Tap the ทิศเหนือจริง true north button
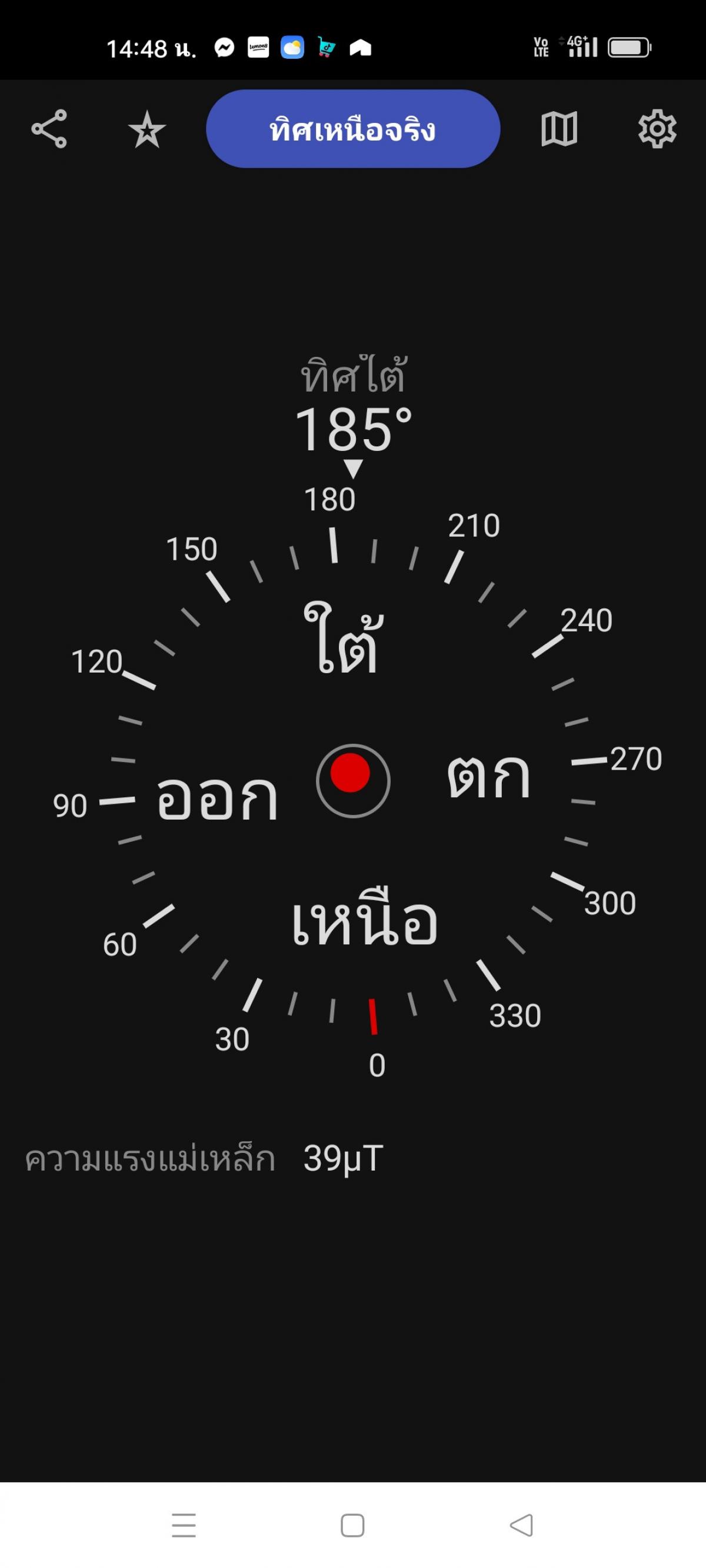This screenshot has height=1568, width=706. [352, 129]
